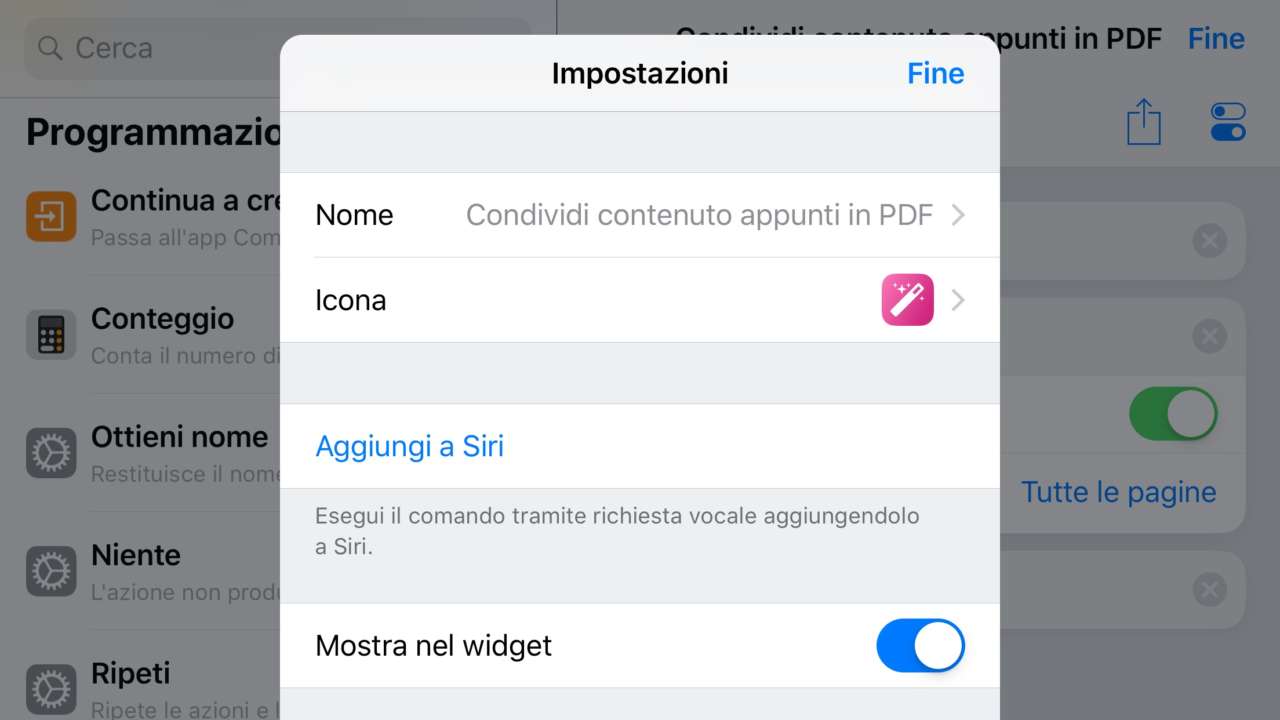
Task: Tap Aggiungi a Siri
Action: [410, 446]
